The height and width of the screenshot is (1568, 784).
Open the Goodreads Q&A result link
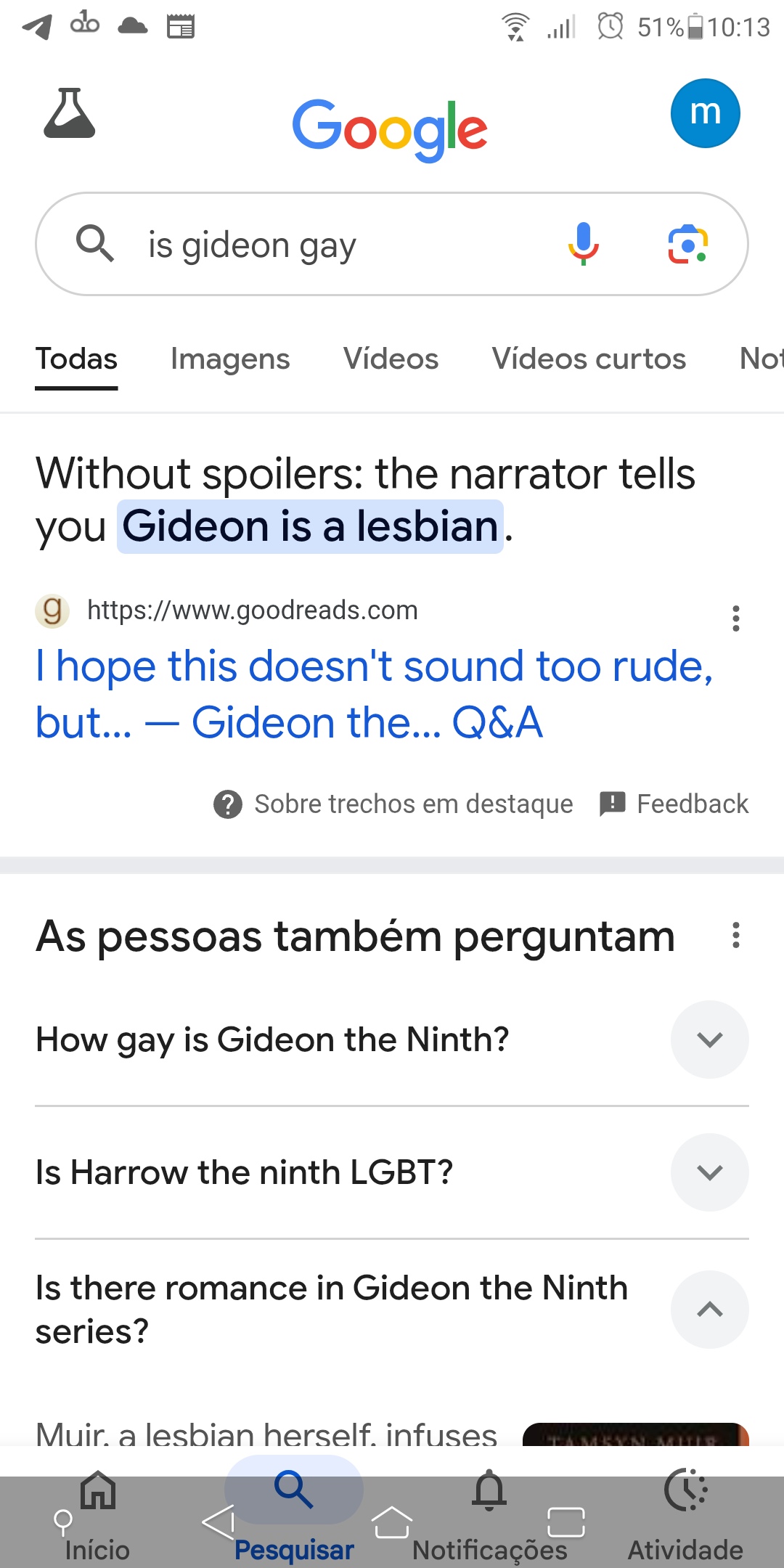374,694
